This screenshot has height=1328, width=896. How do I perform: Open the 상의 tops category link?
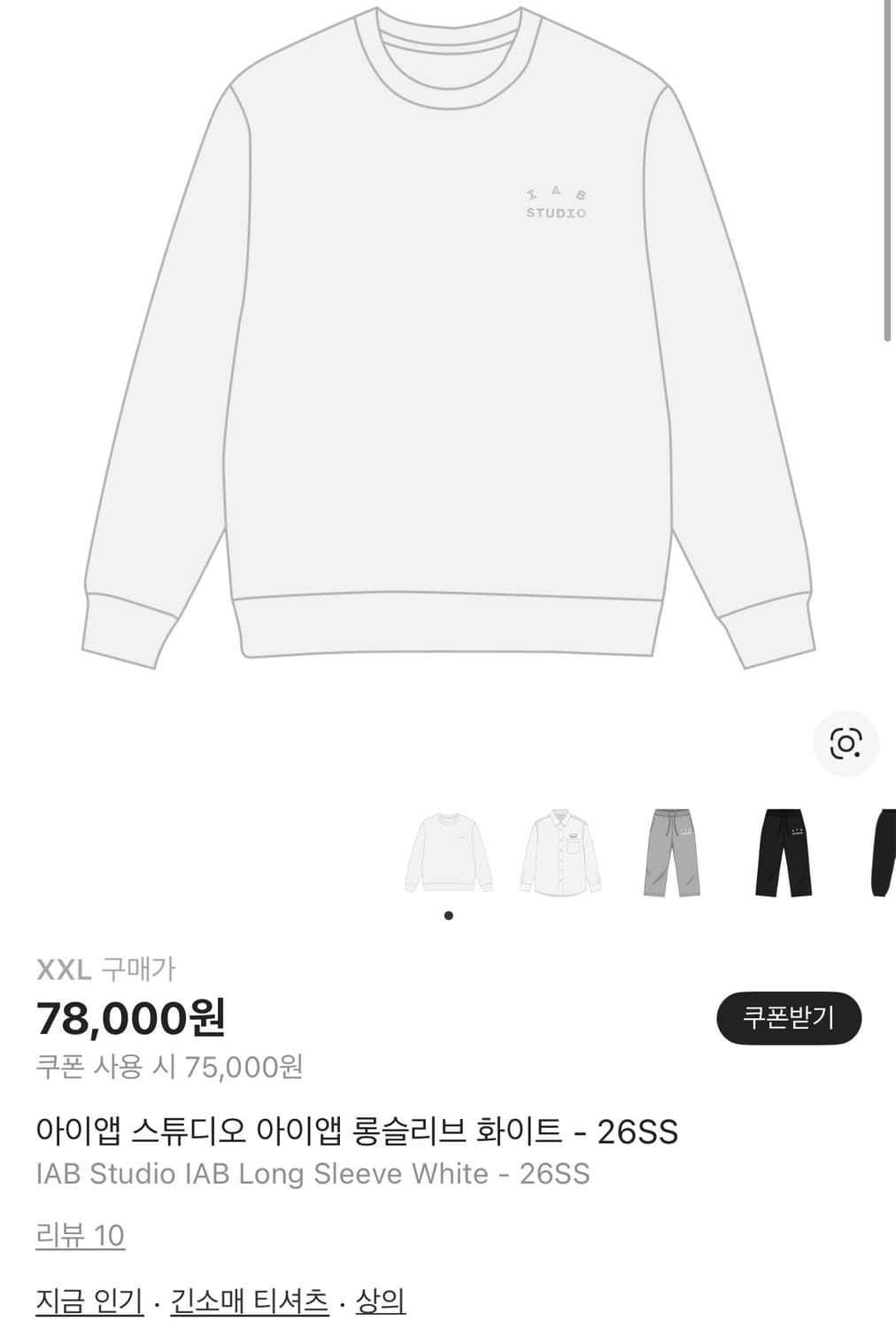[x=381, y=1301]
